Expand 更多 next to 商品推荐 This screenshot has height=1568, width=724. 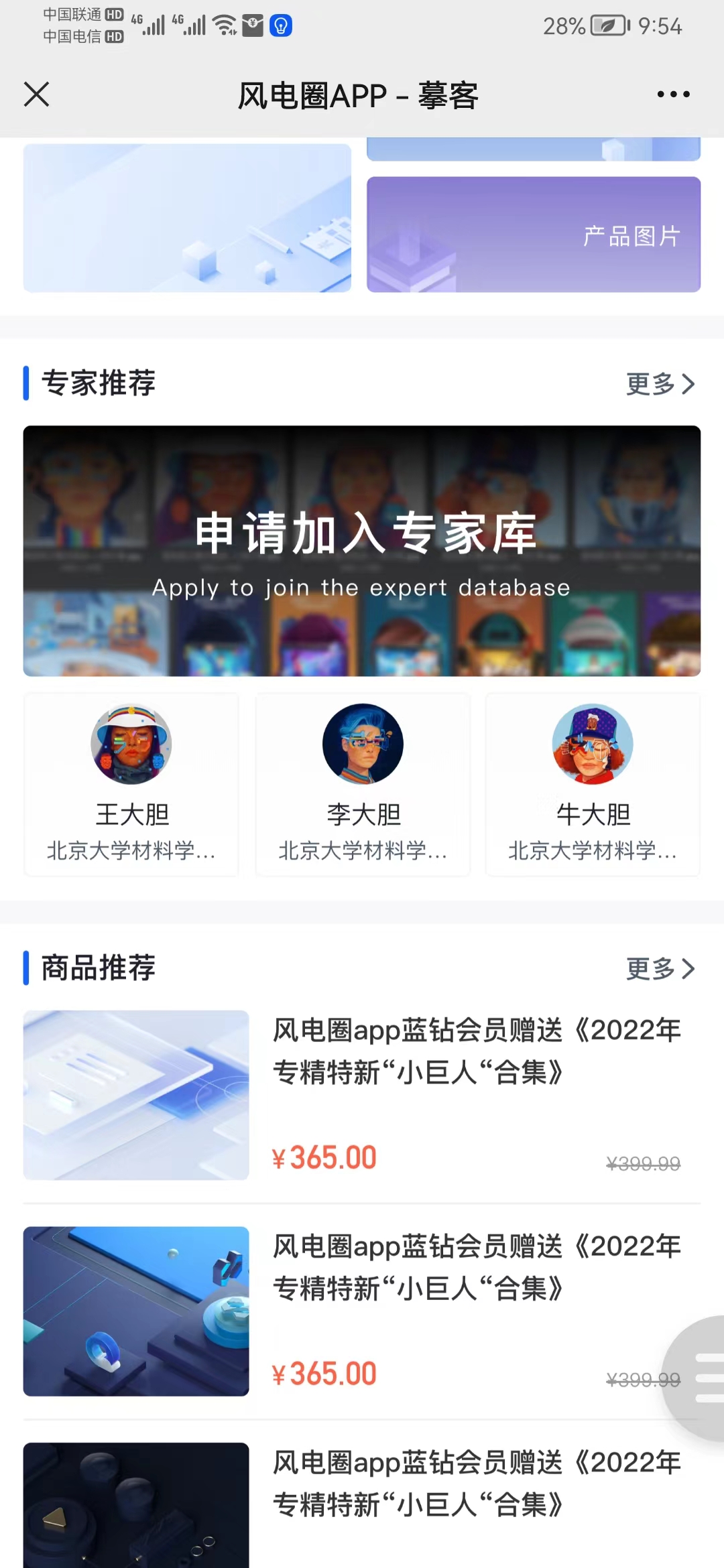[660, 968]
